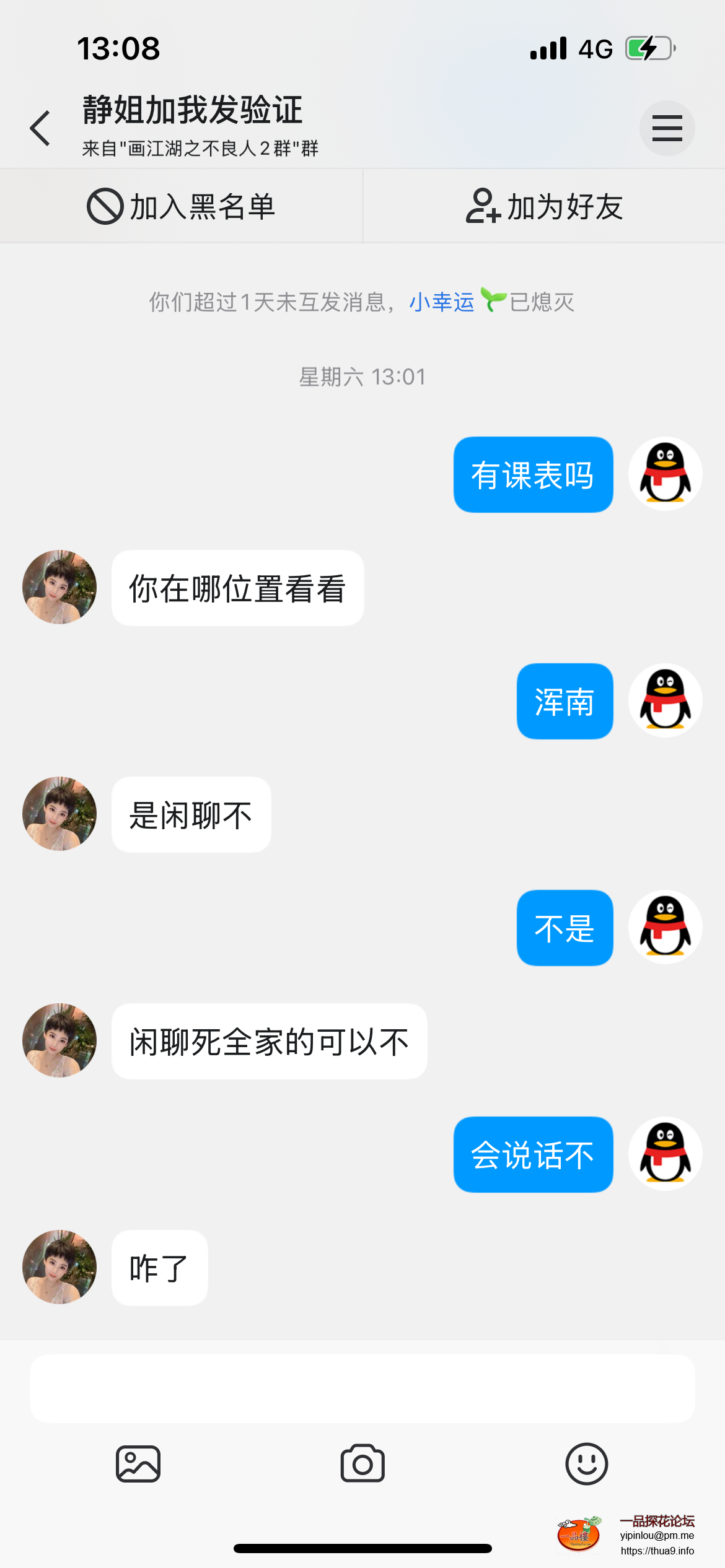Select the message bubble saying 浑南
Viewport: 725px width, 1568px height.
tap(564, 701)
